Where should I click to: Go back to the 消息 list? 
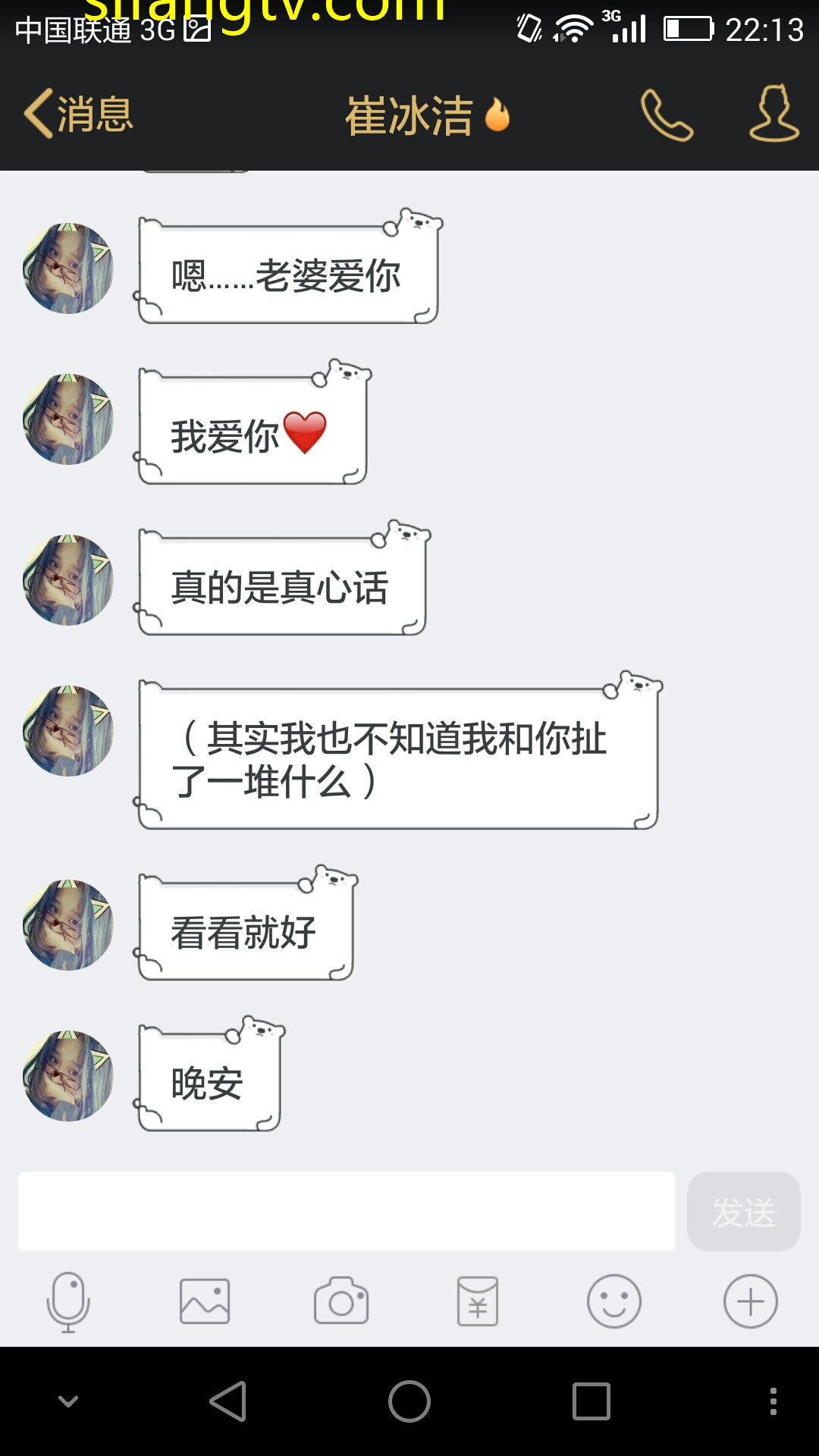coord(78,115)
